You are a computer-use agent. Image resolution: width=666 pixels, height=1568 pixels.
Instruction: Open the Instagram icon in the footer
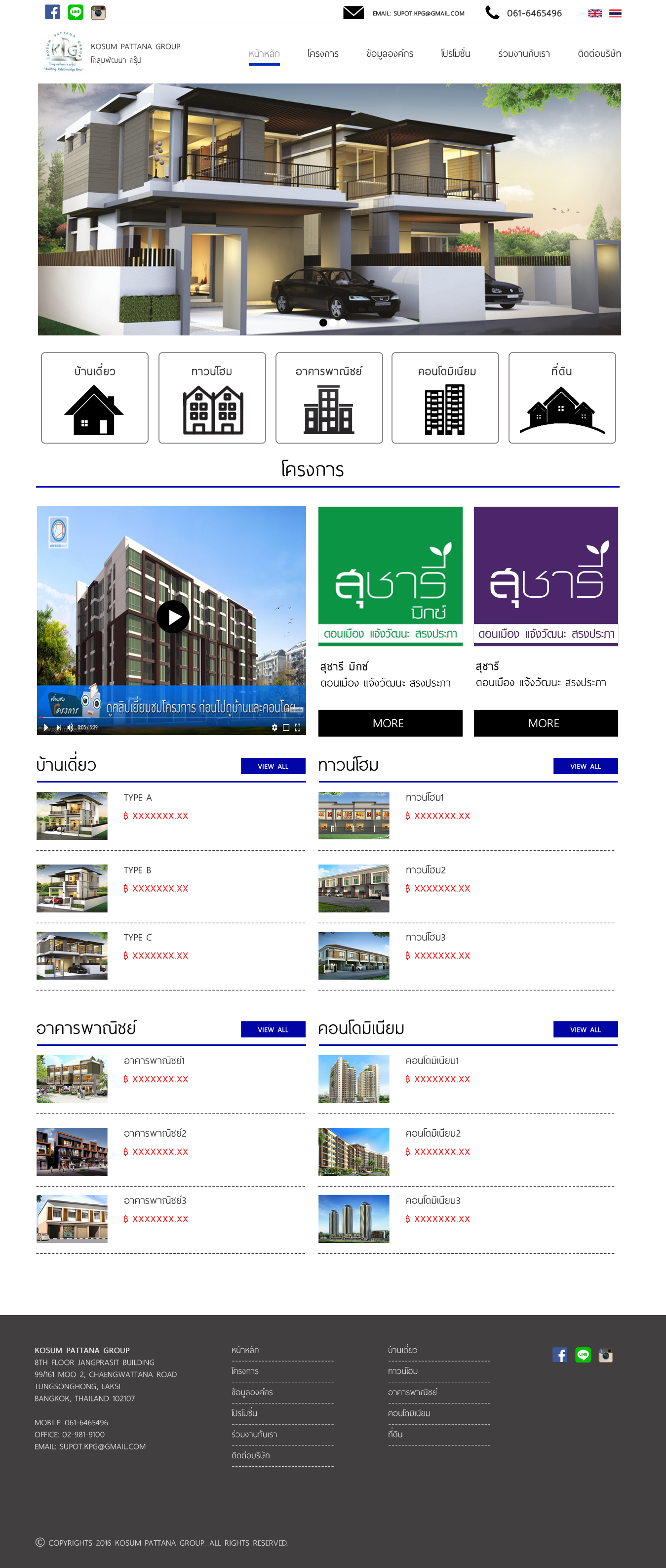605,1355
